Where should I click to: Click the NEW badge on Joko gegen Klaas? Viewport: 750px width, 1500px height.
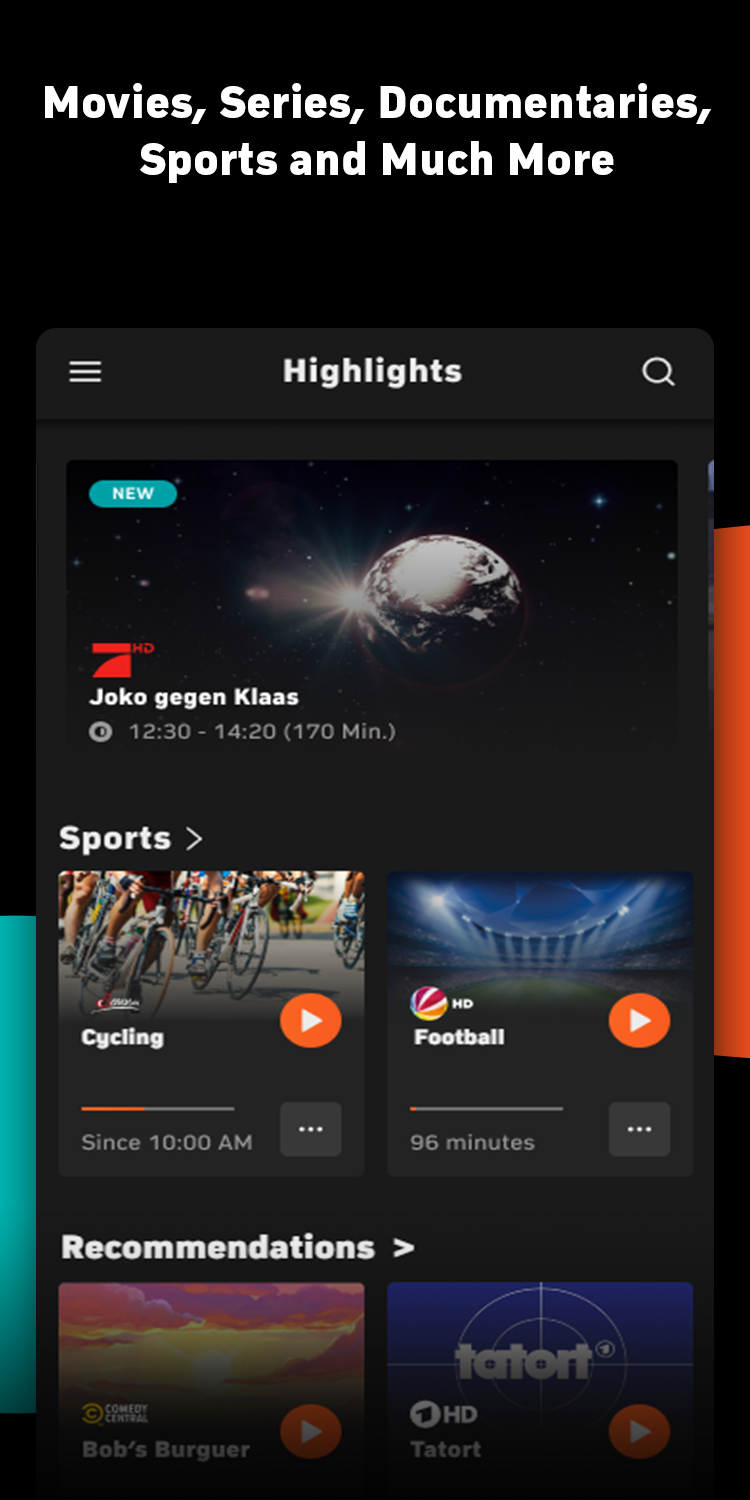click(132, 493)
